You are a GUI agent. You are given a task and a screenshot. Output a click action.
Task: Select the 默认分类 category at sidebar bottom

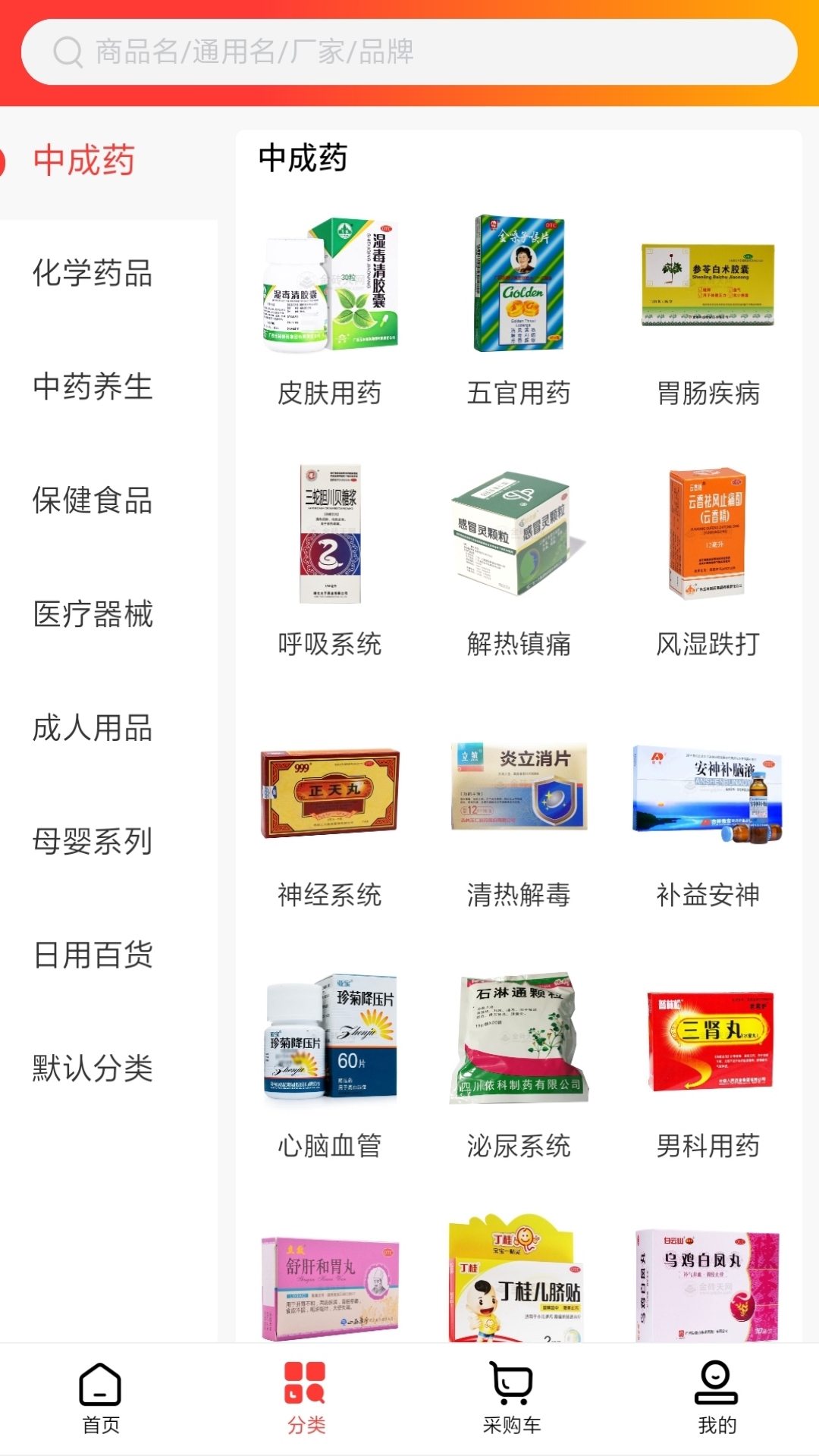(93, 1070)
